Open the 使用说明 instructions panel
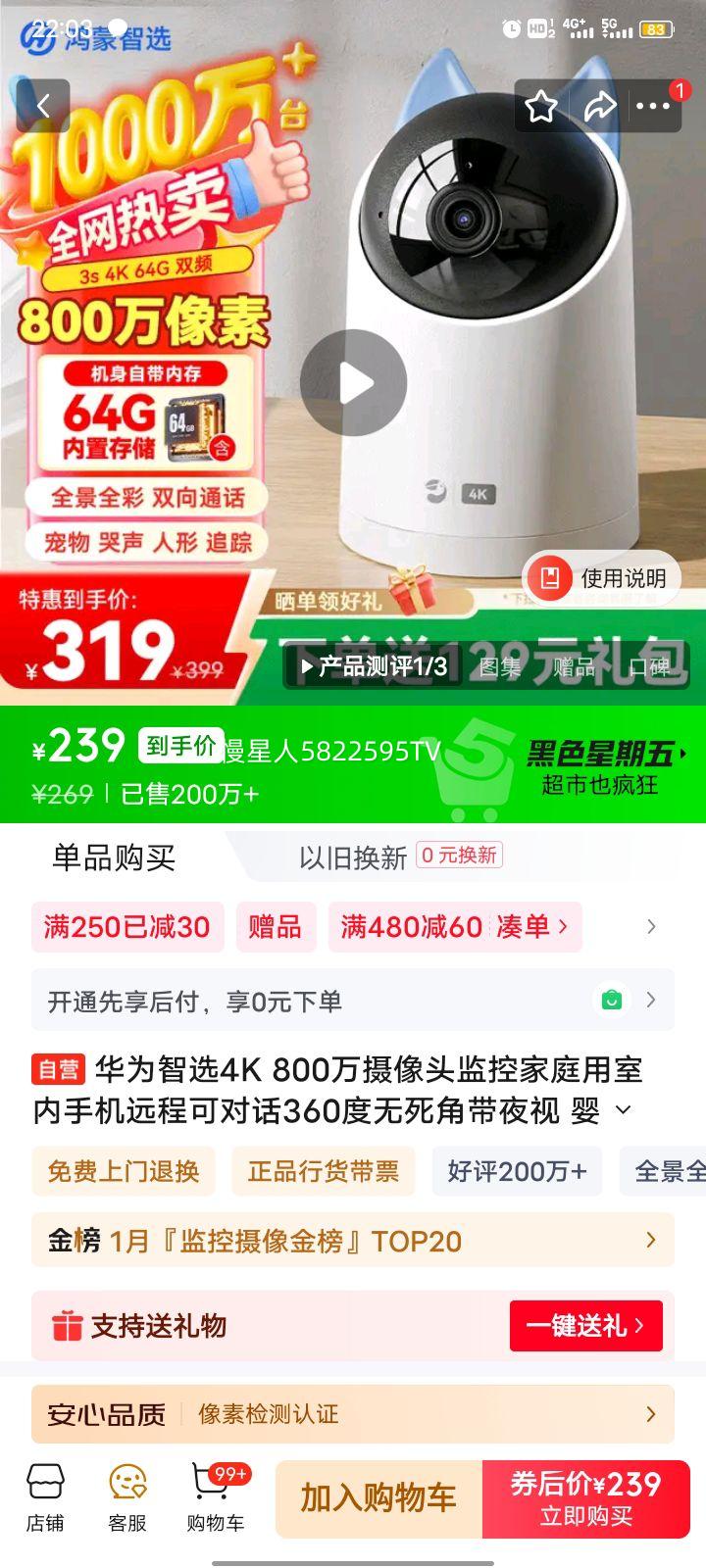Screen dimensions: 706x1568 click(x=600, y=578)
